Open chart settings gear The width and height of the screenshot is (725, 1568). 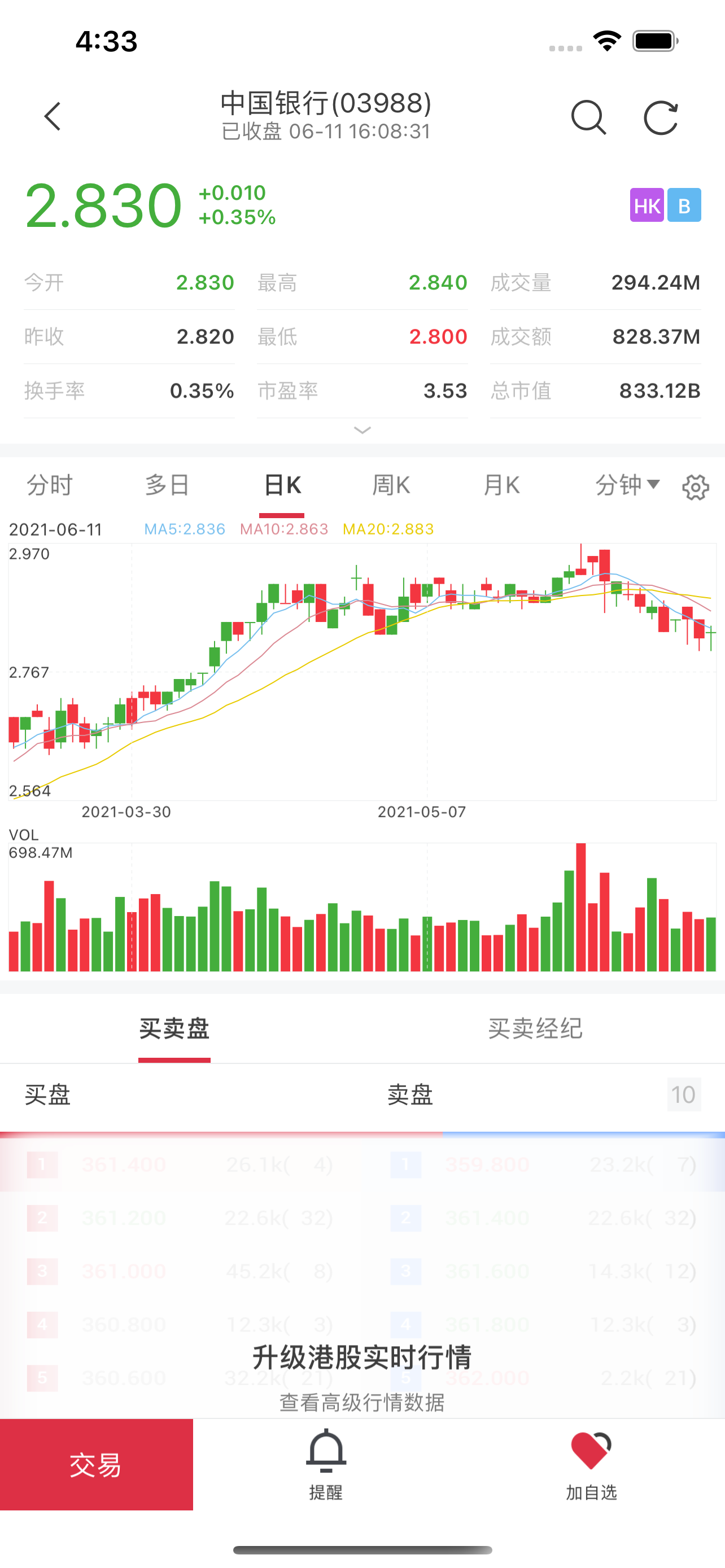695,487
